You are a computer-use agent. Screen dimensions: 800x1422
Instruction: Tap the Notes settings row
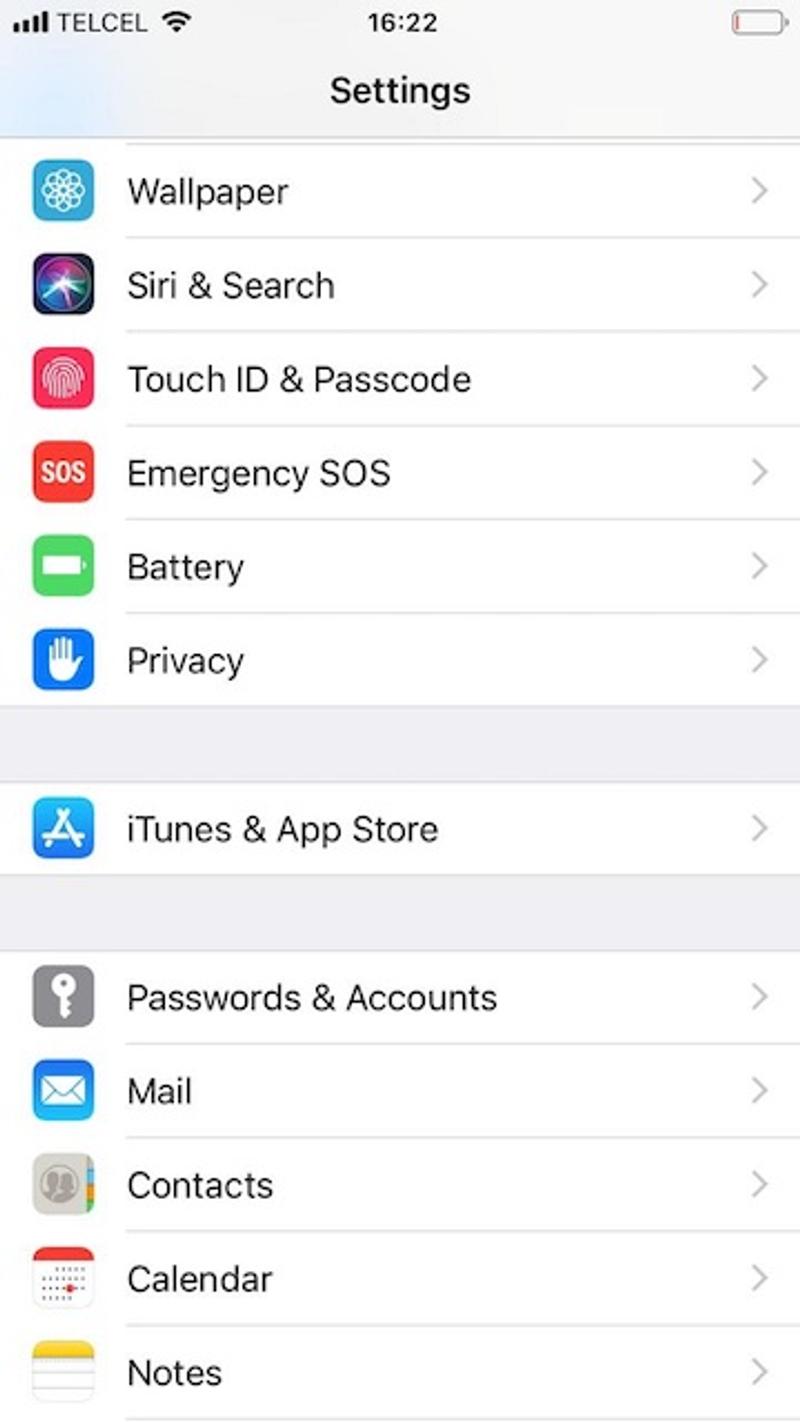pos(400,1373)
